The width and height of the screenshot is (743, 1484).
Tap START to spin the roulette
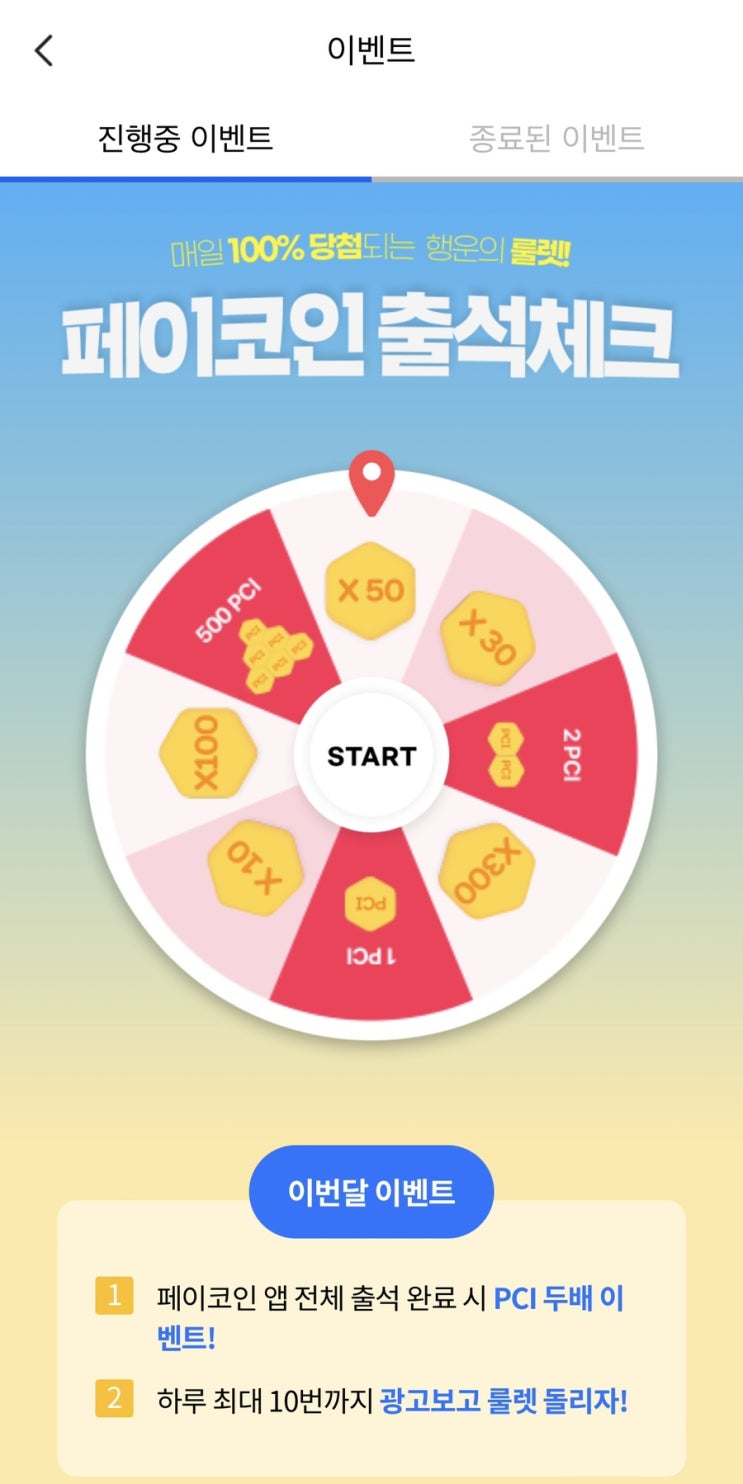pos(371,756)
